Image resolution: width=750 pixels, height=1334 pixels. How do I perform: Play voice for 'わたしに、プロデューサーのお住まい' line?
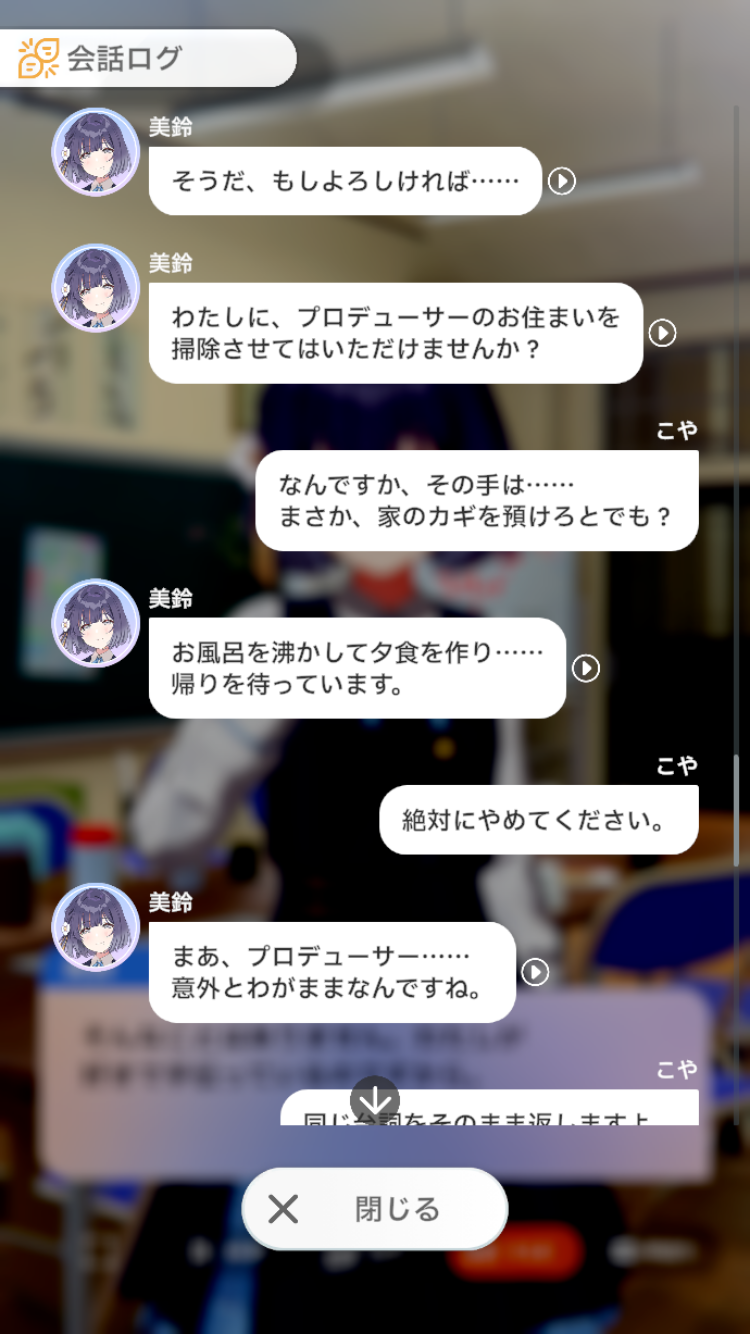[662, 333]
